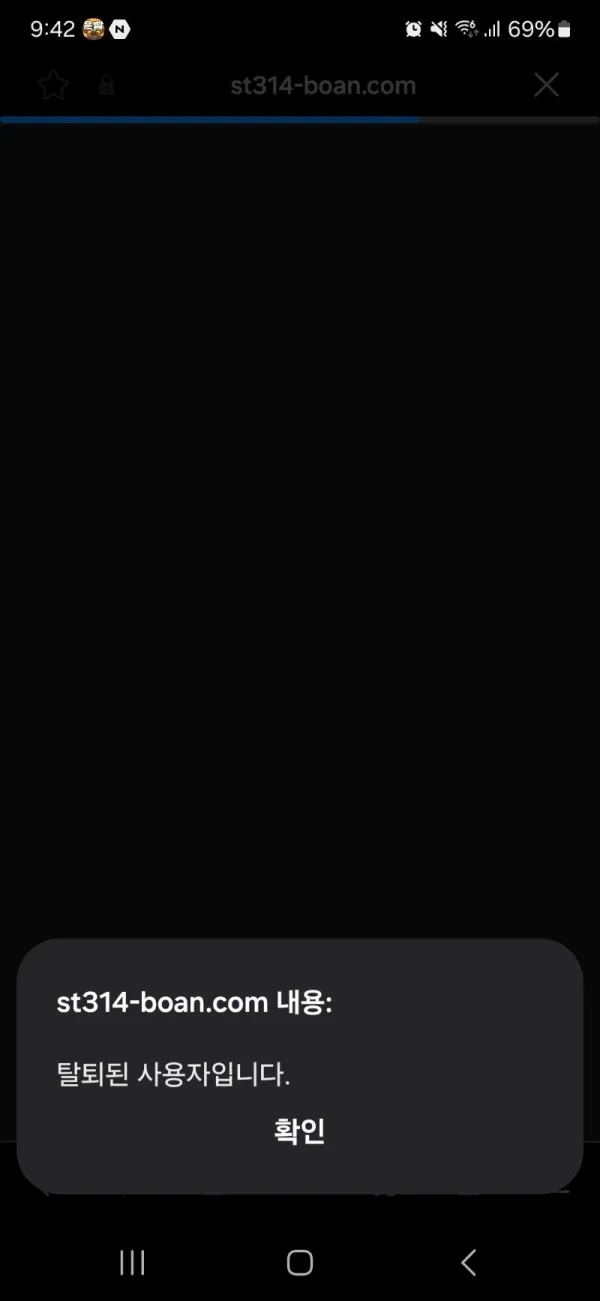View site security via the lock icon
The height and width of the screenshot is (1301, 600).
(x=106, y=85)
